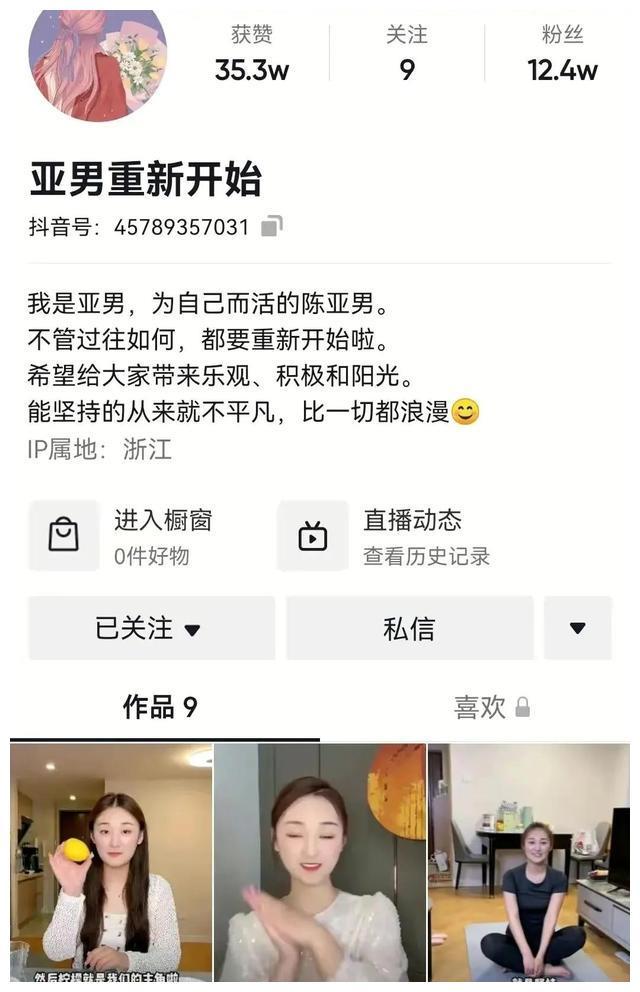Open the profile avatar picture
Screen dimensions: 640x992
97,63
